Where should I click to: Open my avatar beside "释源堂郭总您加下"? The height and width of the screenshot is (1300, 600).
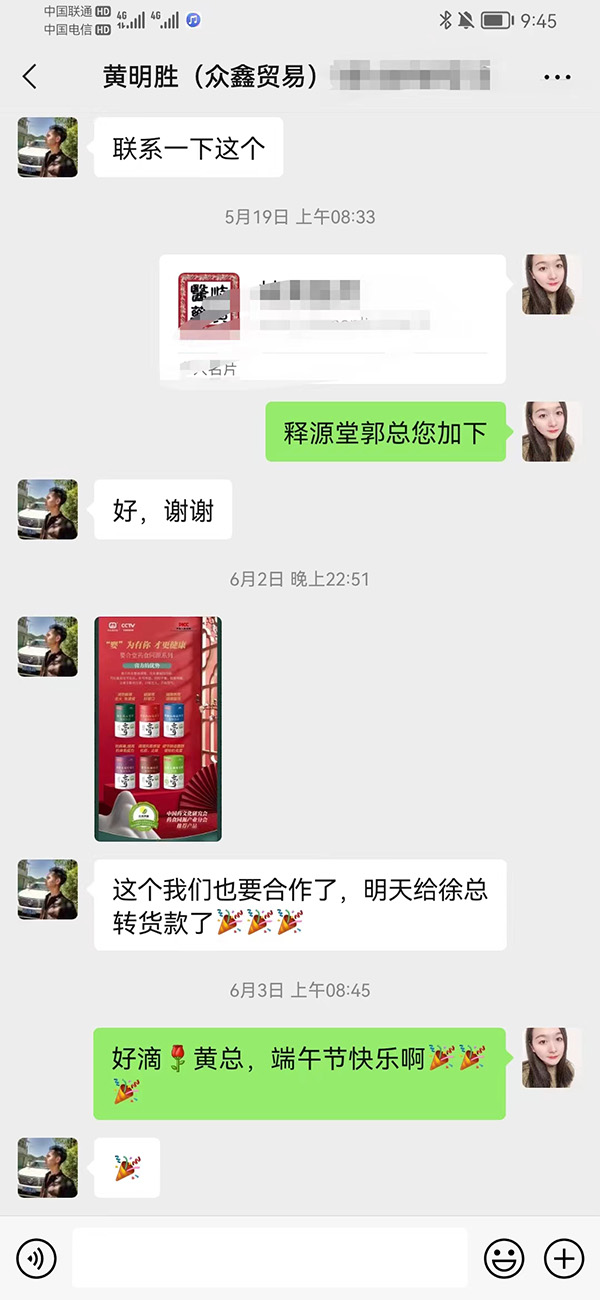point(551,432)
